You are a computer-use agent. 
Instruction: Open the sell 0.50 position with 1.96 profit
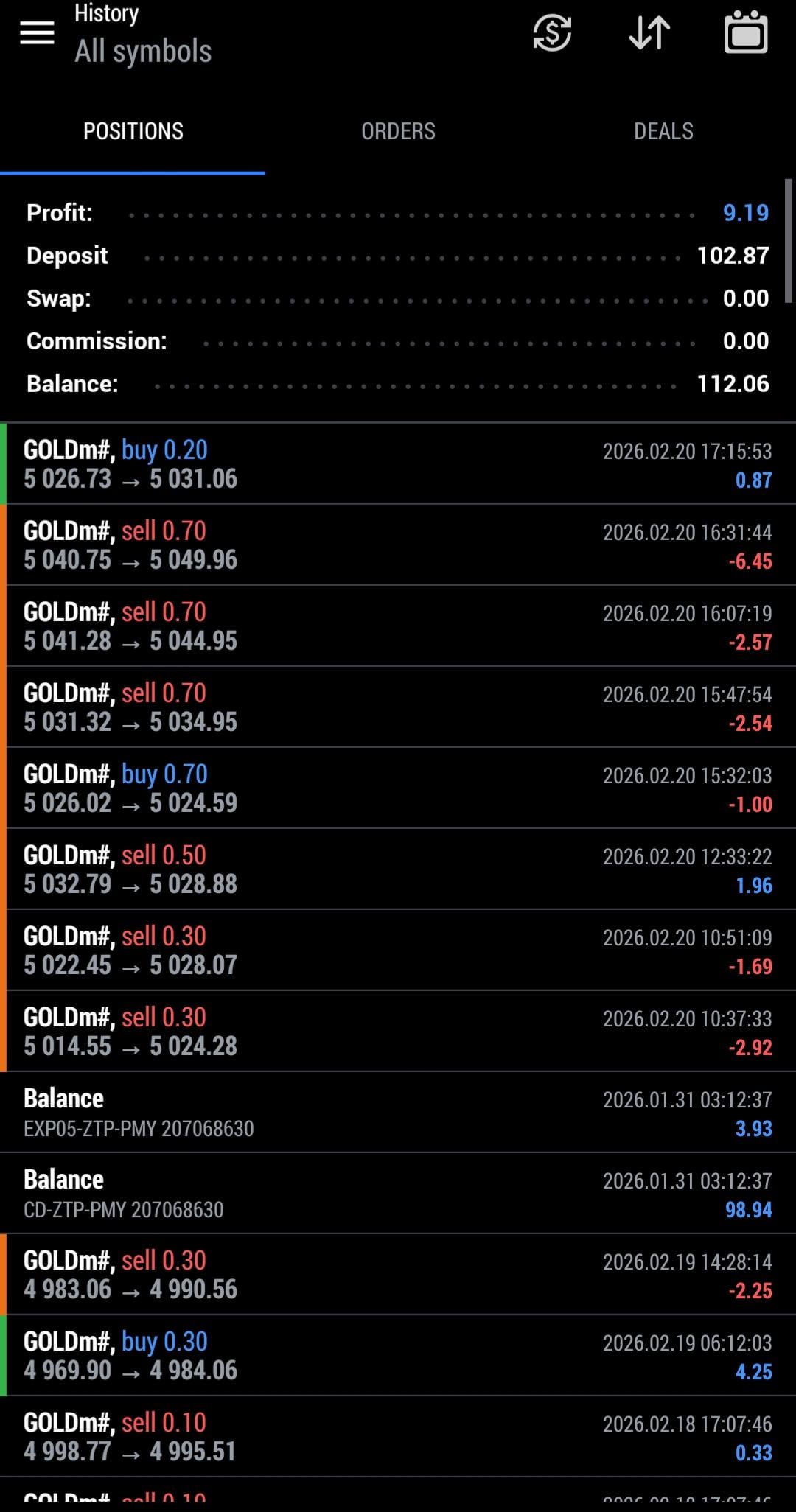[398, 869]
